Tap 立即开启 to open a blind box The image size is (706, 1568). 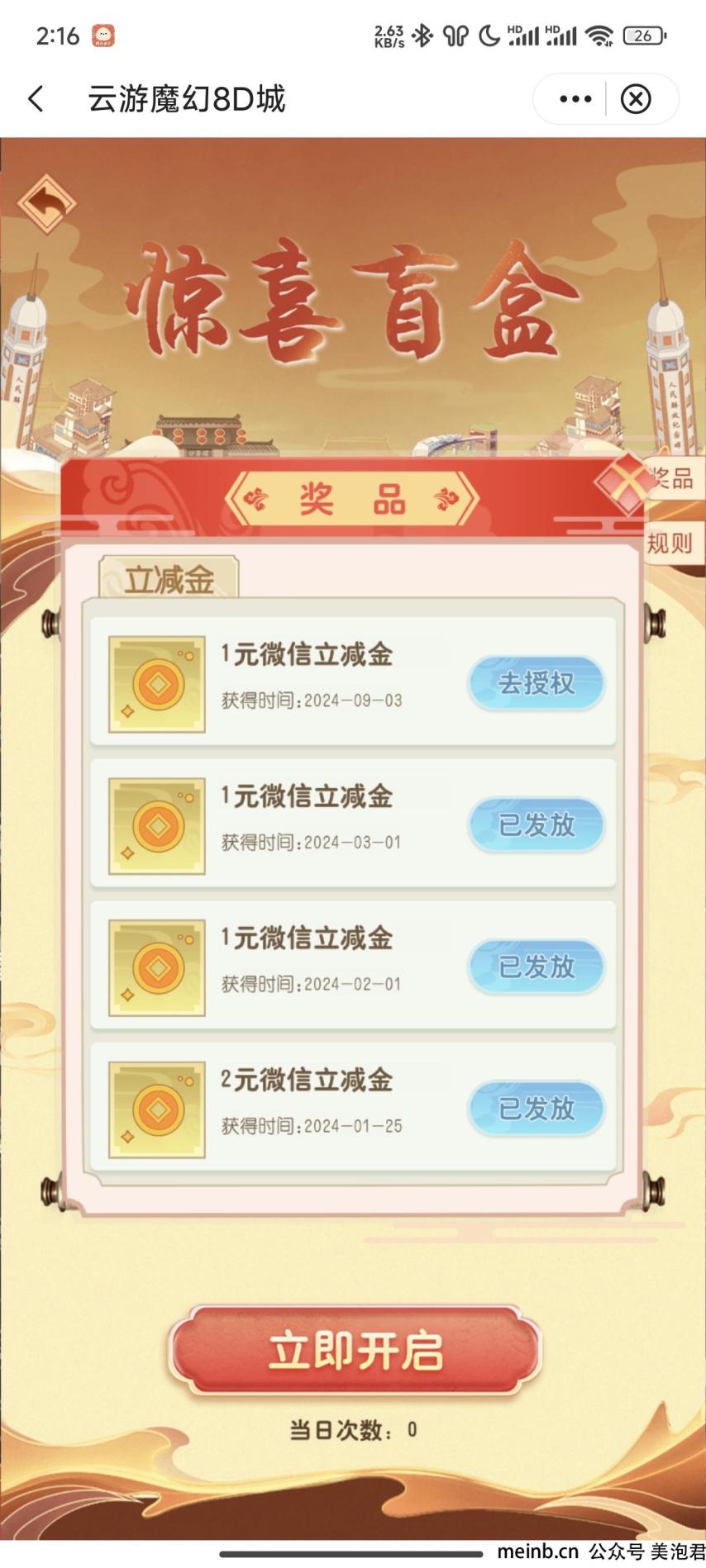pos(355,1351)
